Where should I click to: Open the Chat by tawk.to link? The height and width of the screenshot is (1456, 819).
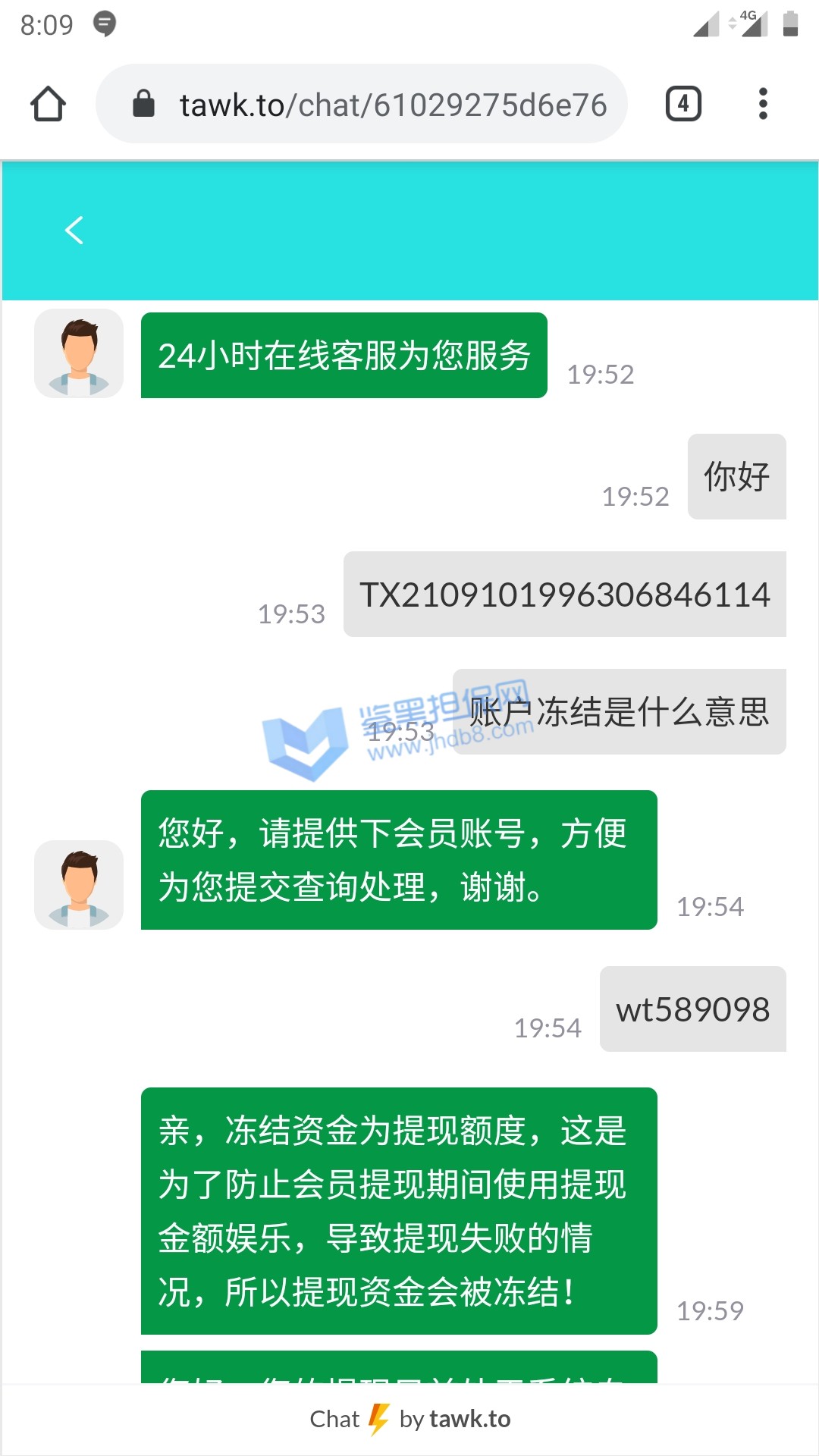click(410, 1419)
